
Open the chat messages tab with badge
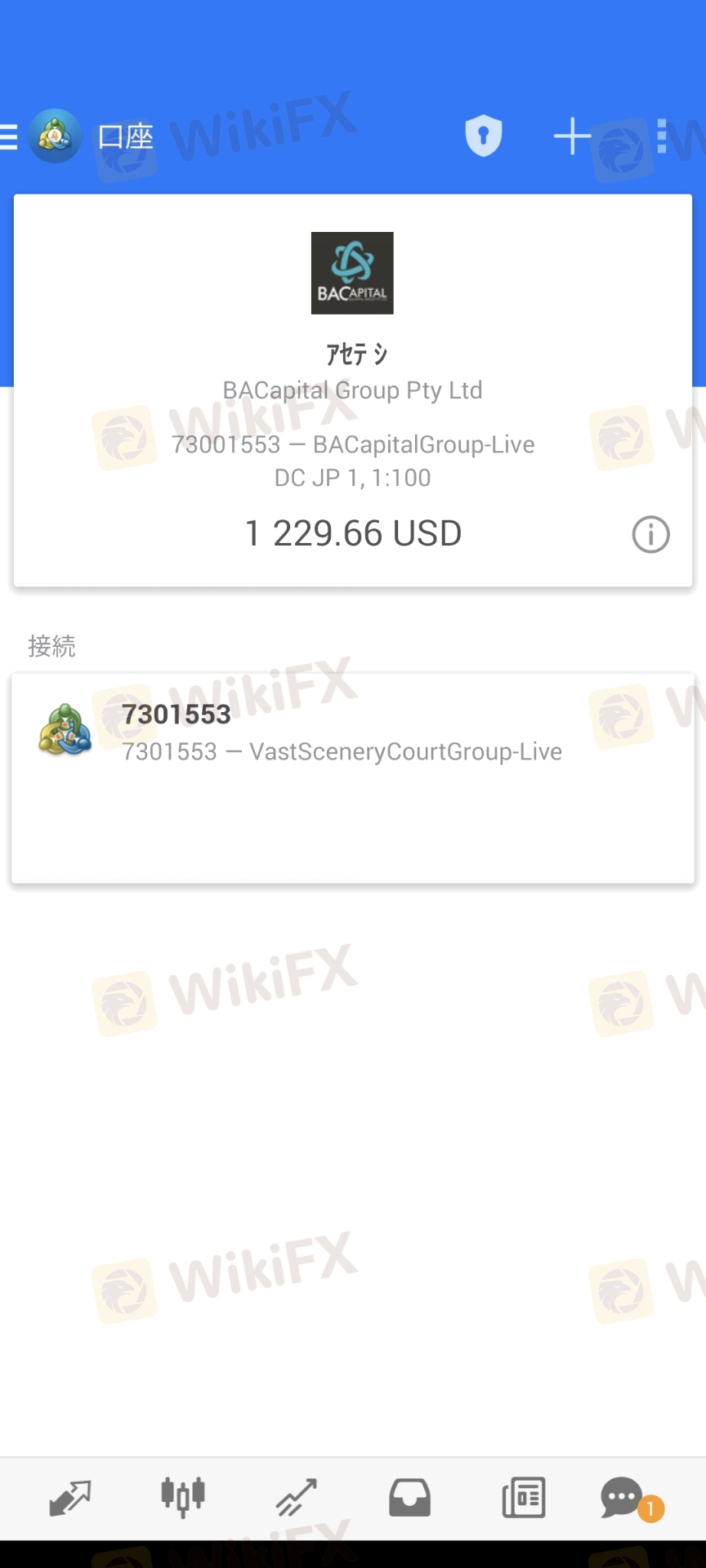[x=631, y=1499]
